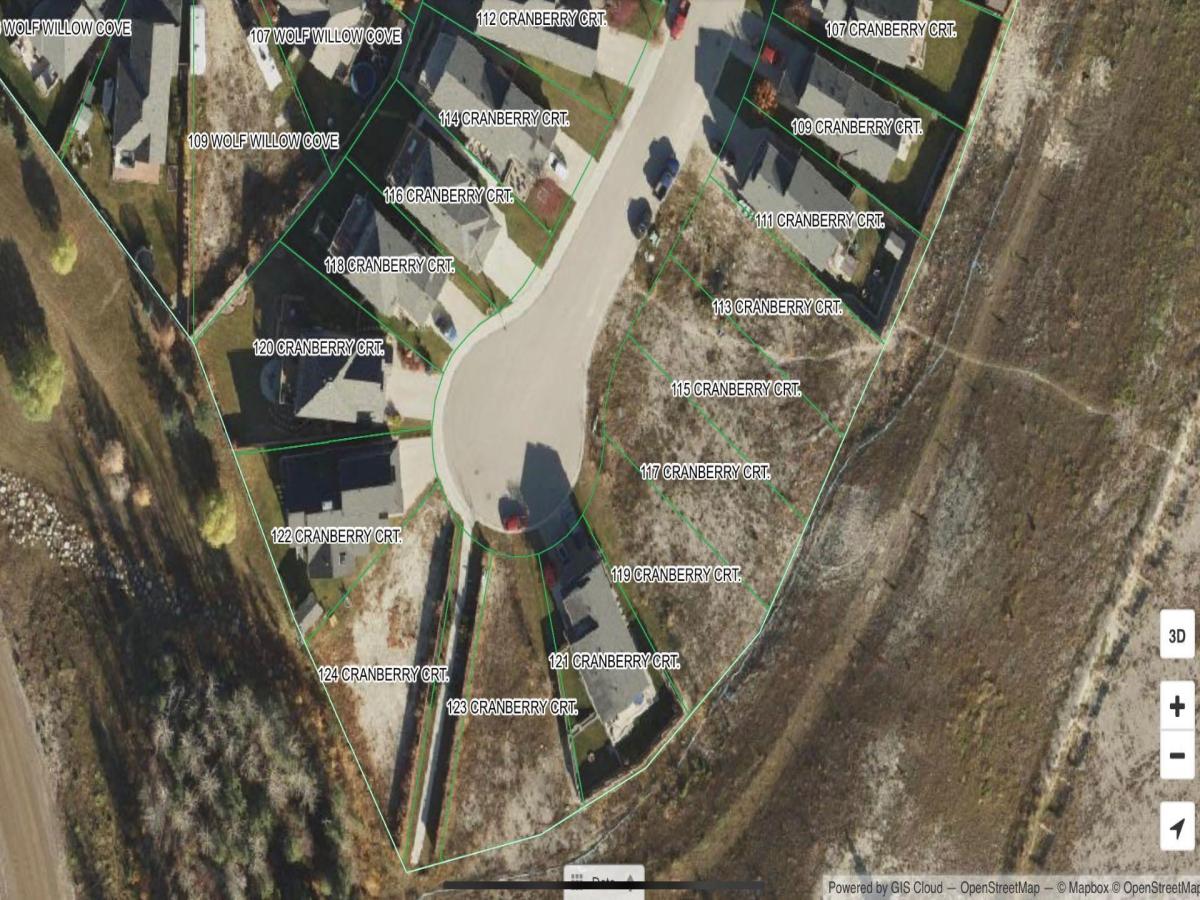Screen dimensions: 1200x900
Task: Open the Mapbox attribution link
Action: [1090, 888]
